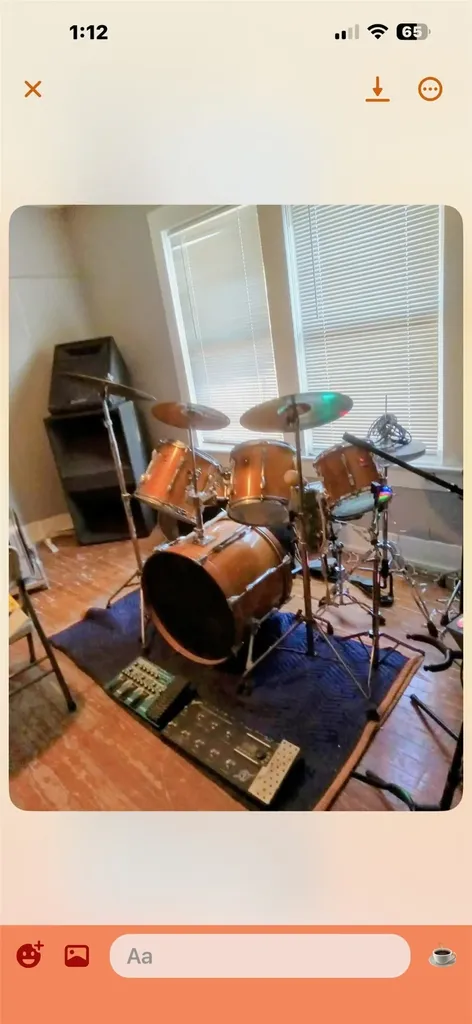Tap the message input field
This screenshot has width=472, height=1024.
point(260,956)
